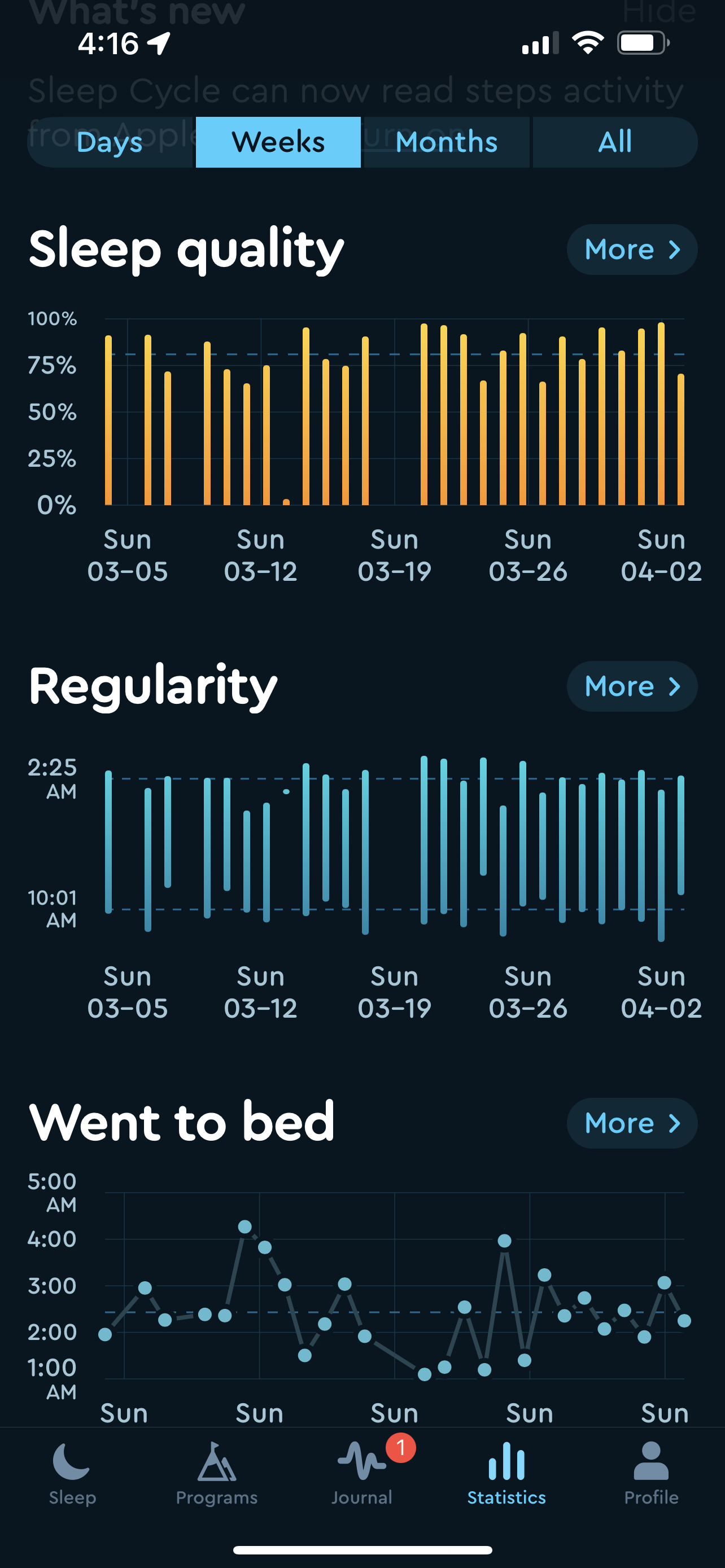
Task: Tap the cellular signal strength icon
Action: point(539,42)
